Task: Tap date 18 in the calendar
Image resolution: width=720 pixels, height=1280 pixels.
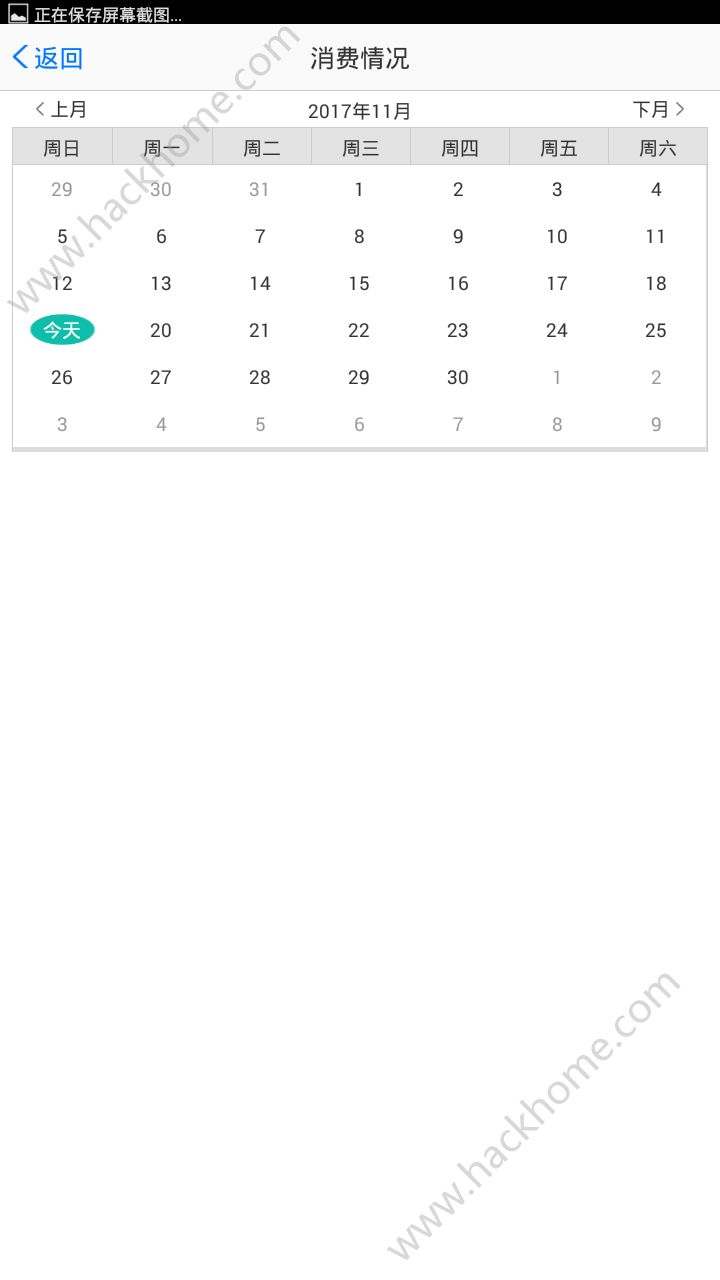Action: [656, 284]
